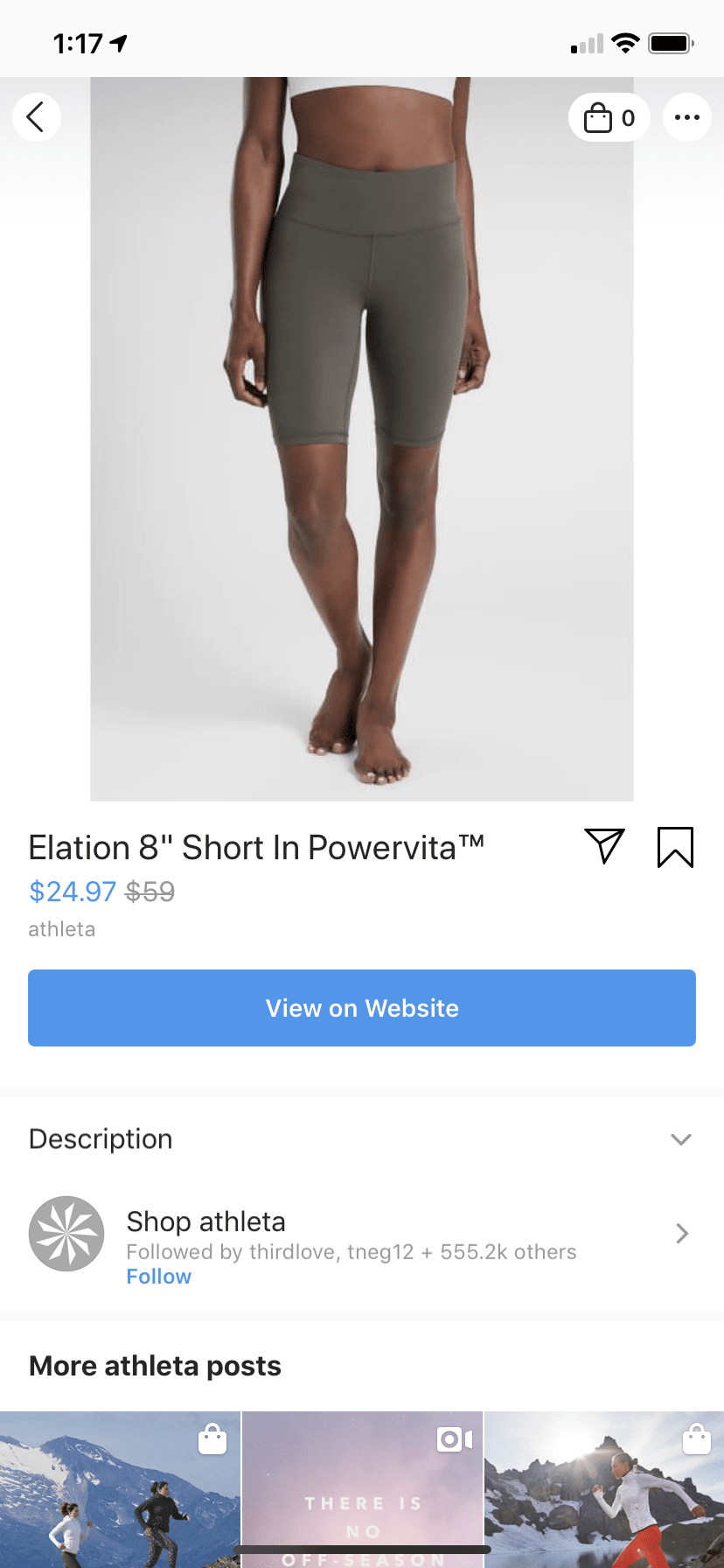Open the three-dot overflow menu
The height and width of the screenshot is (1568, 724).
[x=687, y=117]
